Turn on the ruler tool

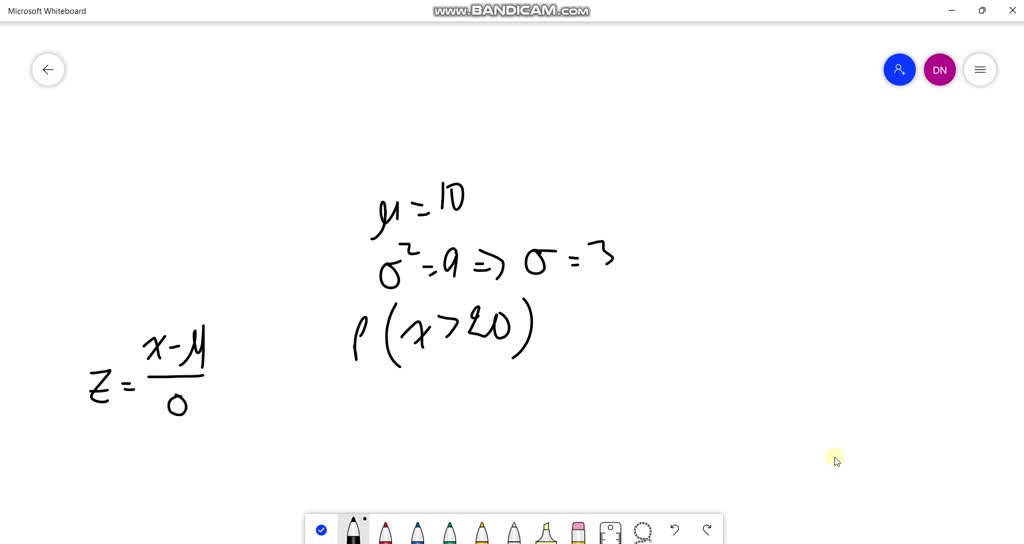610,531
